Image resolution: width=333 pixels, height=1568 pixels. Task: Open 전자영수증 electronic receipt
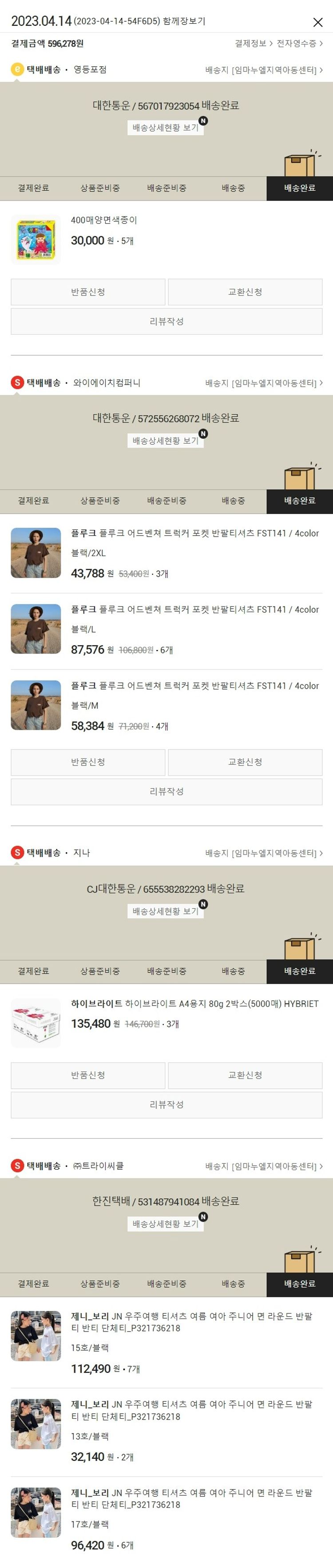pyautogui.click(x=299, y=43)
